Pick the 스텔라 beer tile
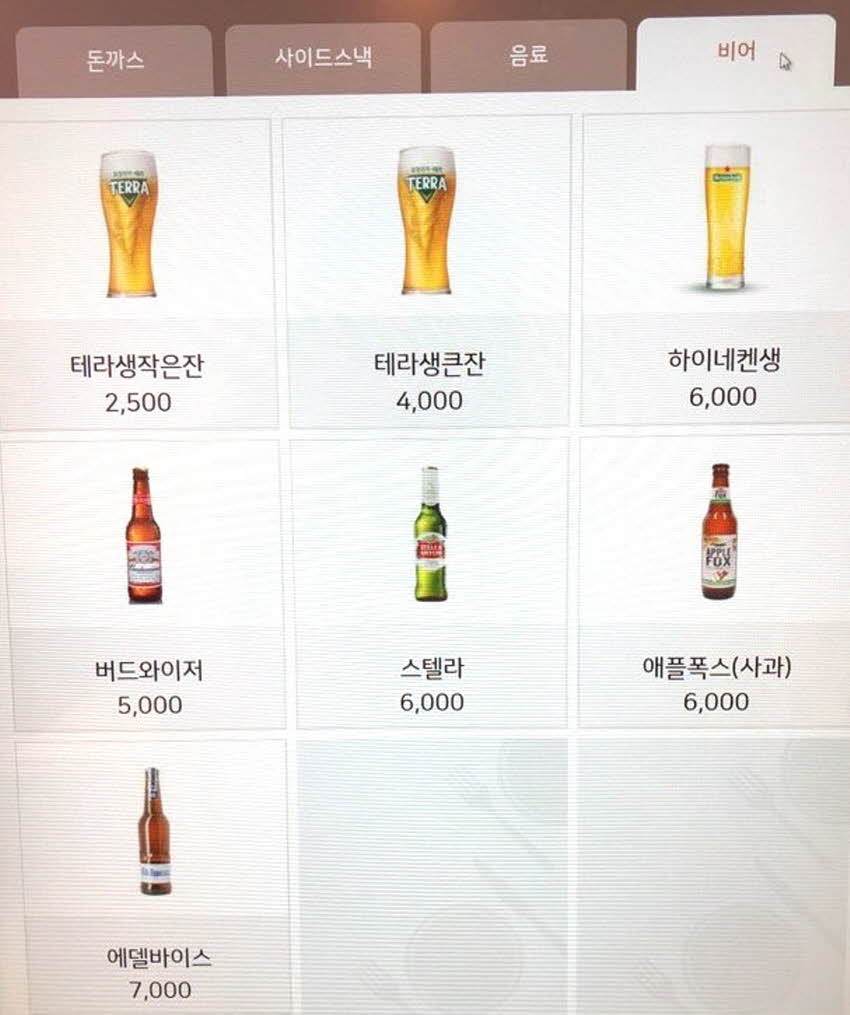Viewport: 850px width, 1015px height. (x=430, y=583)
